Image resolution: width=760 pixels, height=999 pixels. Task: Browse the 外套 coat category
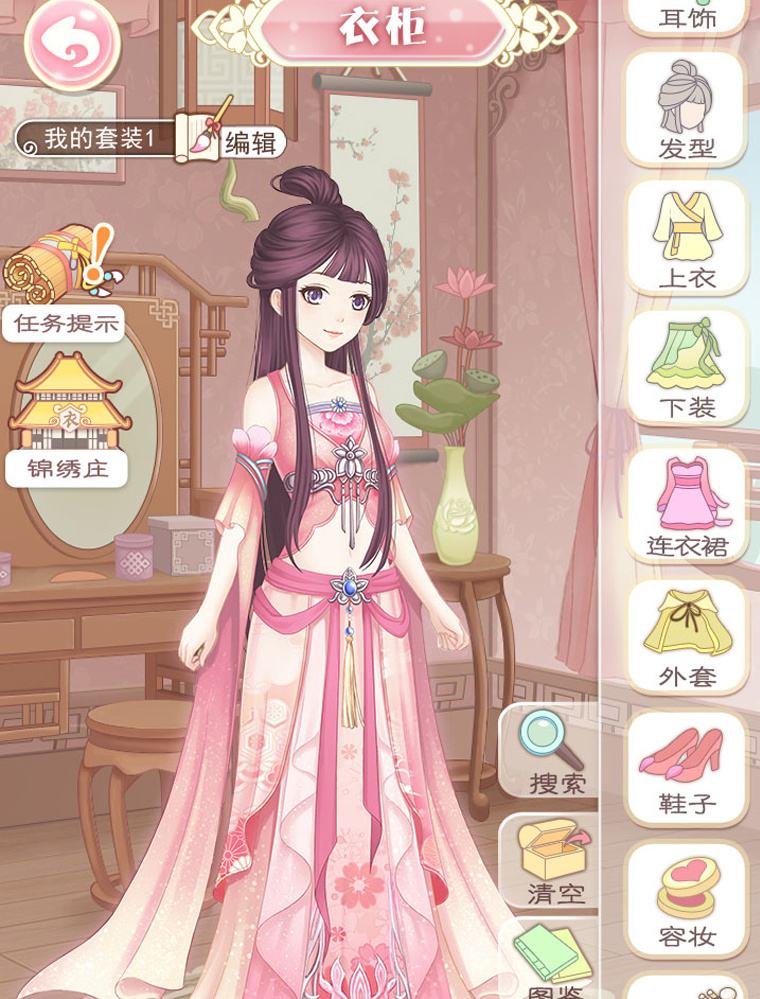686,637
